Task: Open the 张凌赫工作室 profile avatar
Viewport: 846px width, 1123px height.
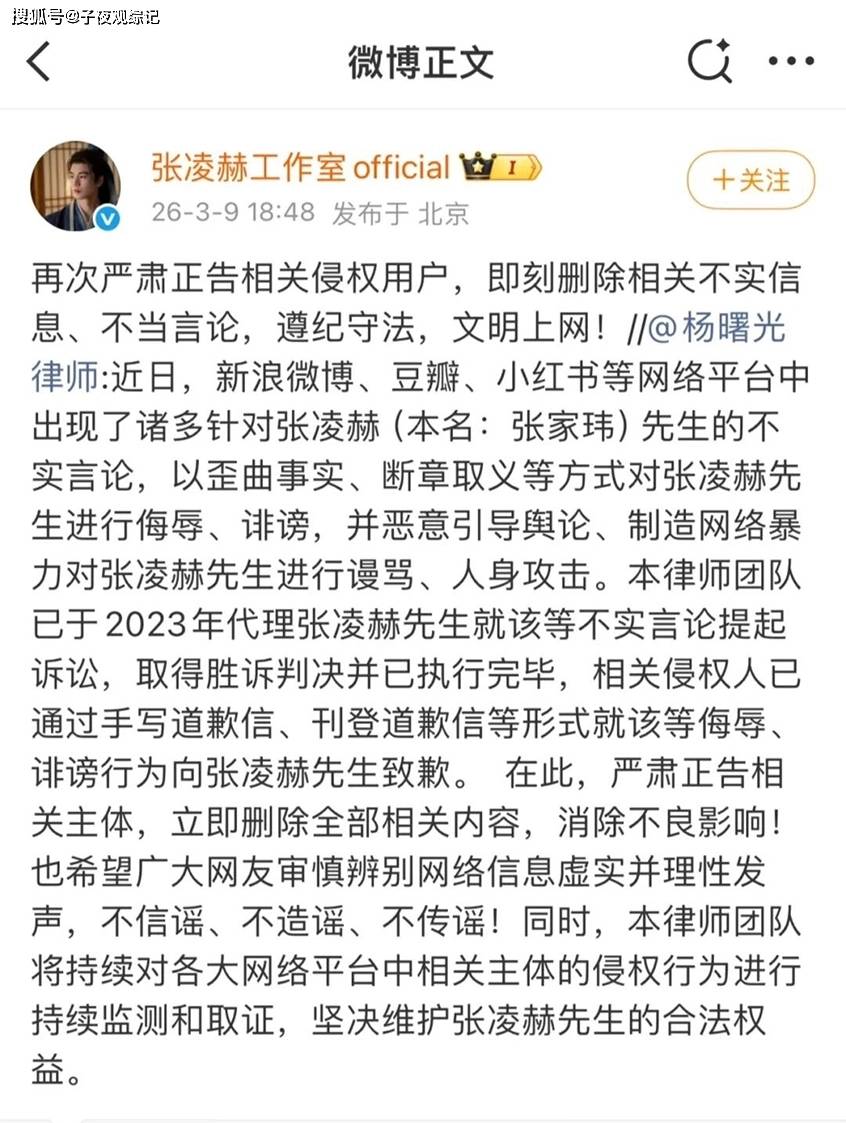Action: tap(76, 185)
